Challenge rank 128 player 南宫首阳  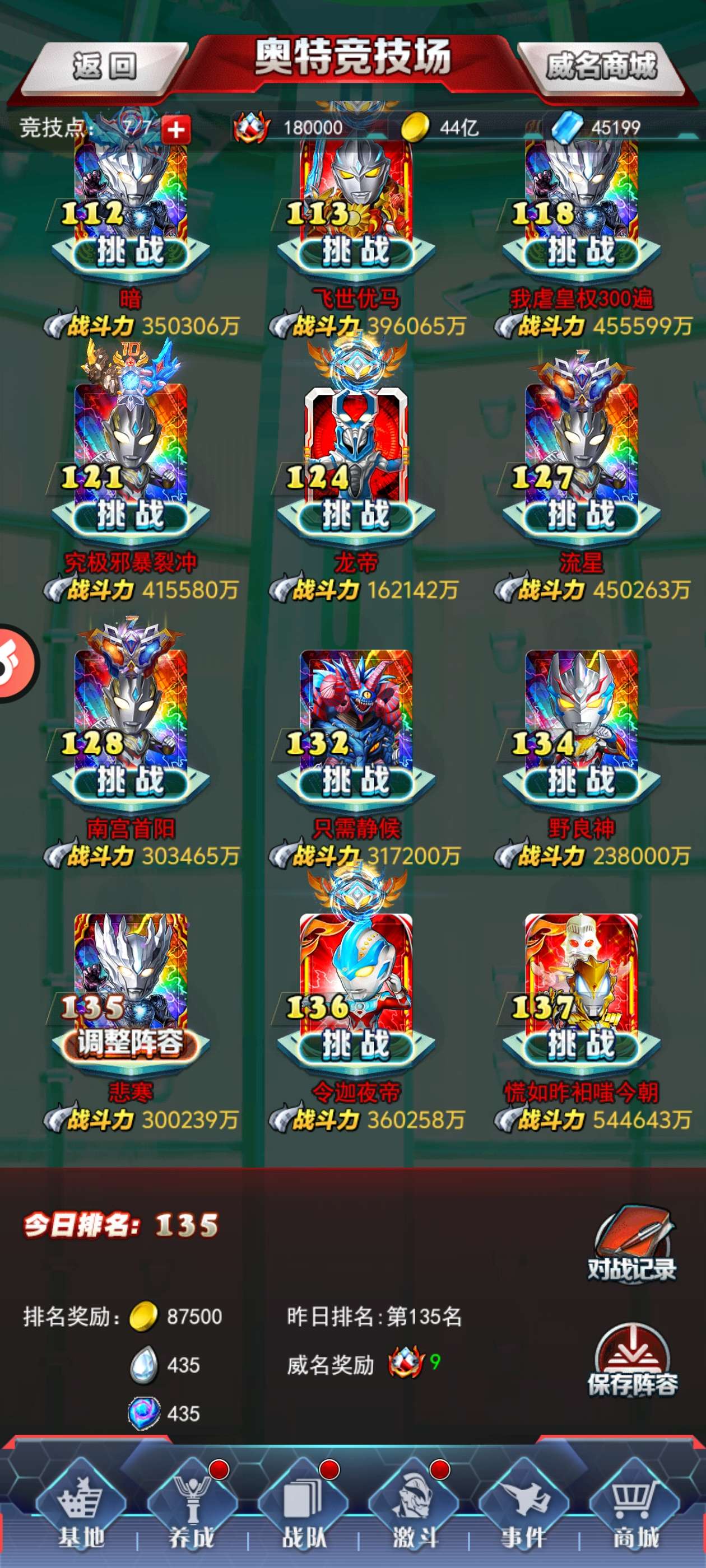(x=131, y=781)
